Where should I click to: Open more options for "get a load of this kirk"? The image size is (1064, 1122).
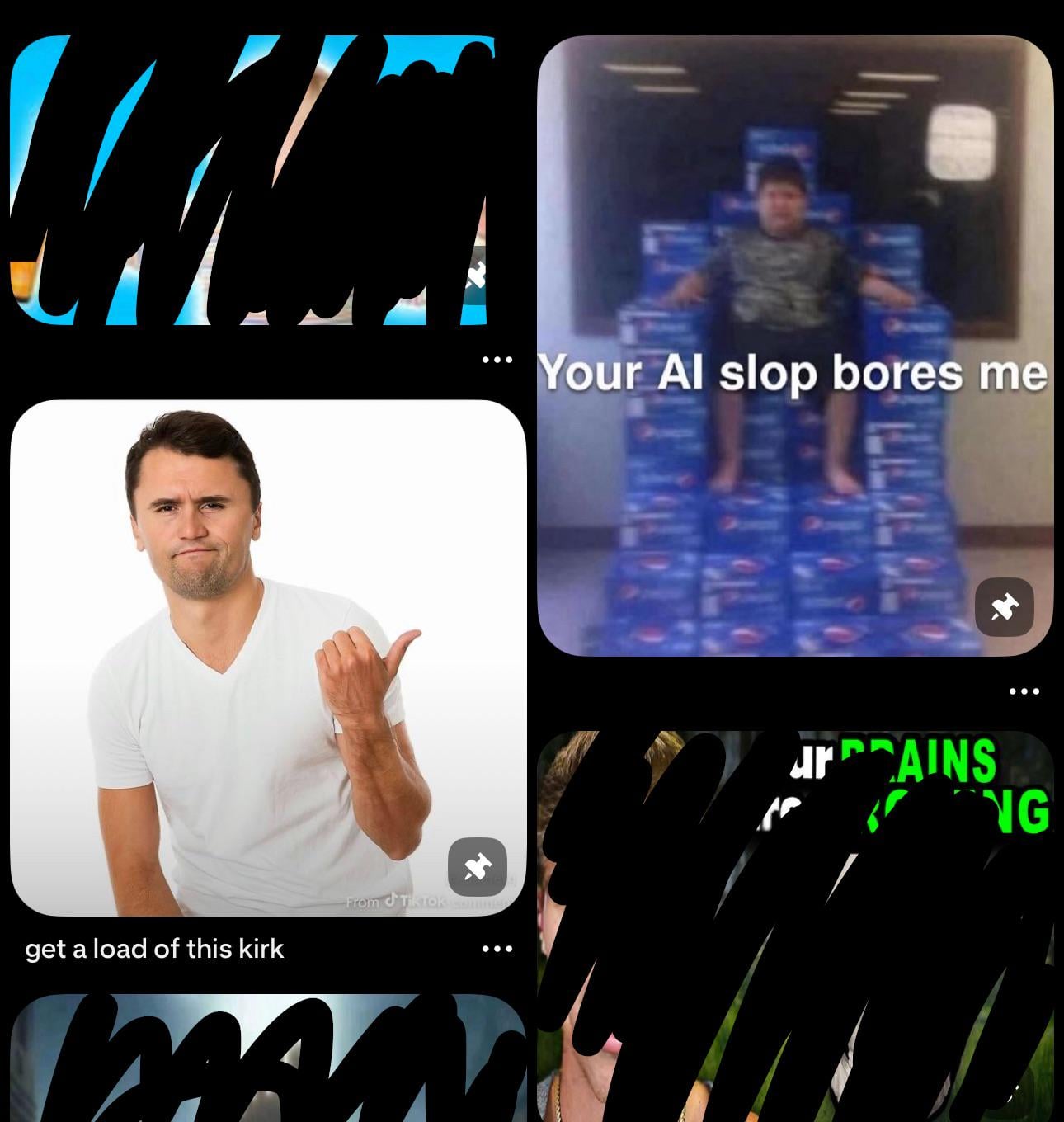(x=497, y=949)
